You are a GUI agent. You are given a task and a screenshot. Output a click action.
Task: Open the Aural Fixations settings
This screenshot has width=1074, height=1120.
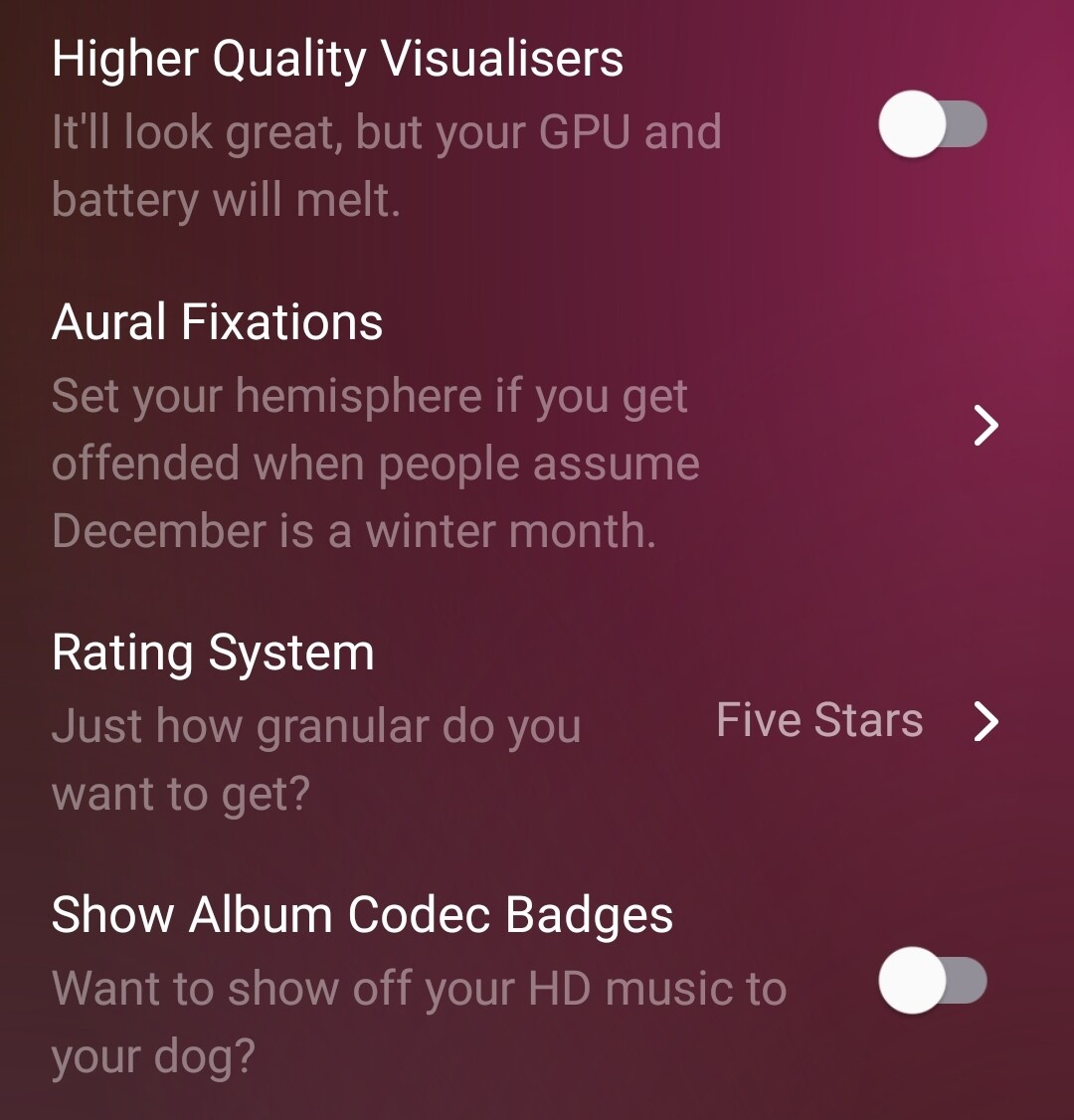(984, 426)
